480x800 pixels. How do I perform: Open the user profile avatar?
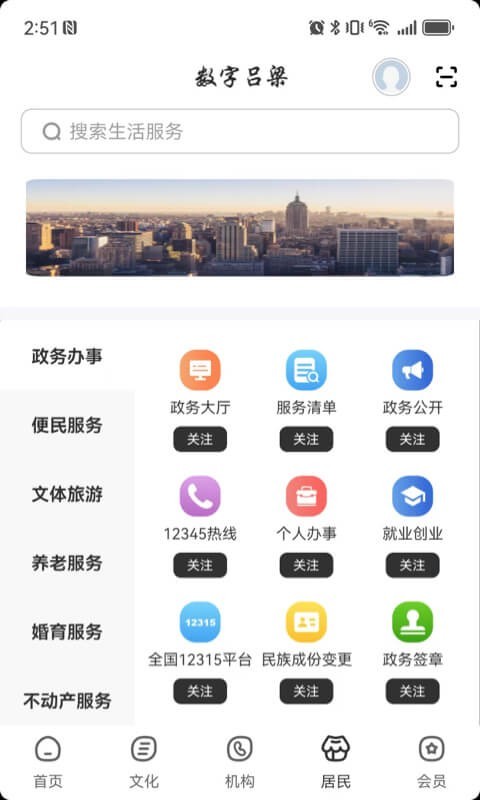click(x=391, y=77)
